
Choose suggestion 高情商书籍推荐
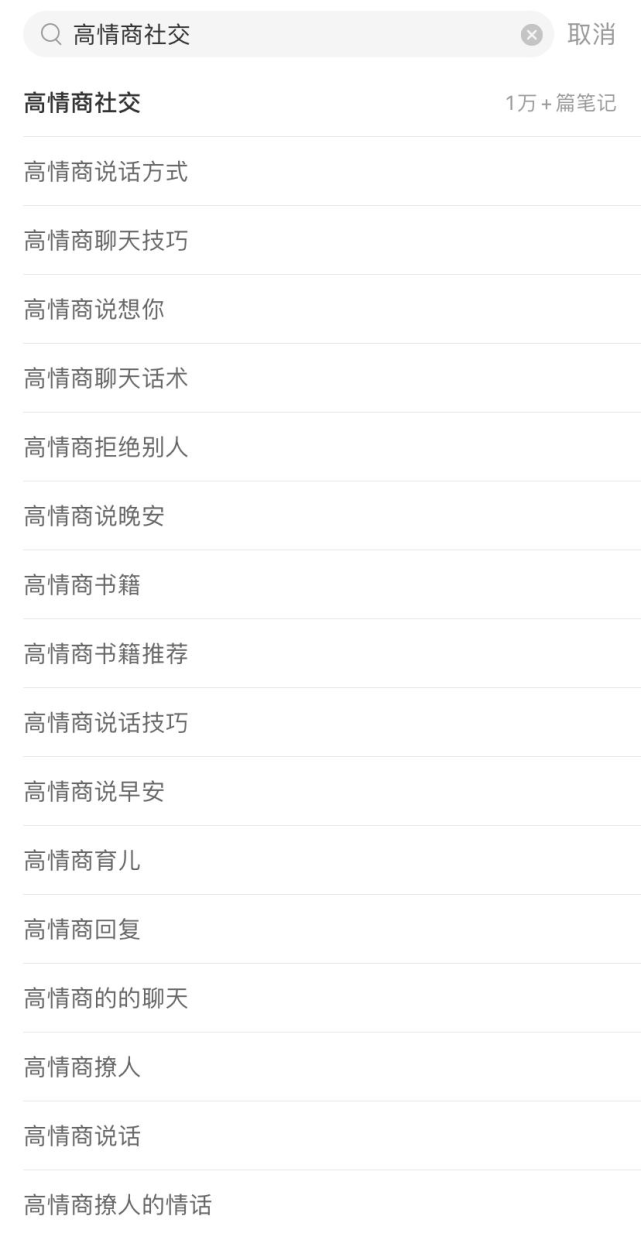tap(106, 655)
